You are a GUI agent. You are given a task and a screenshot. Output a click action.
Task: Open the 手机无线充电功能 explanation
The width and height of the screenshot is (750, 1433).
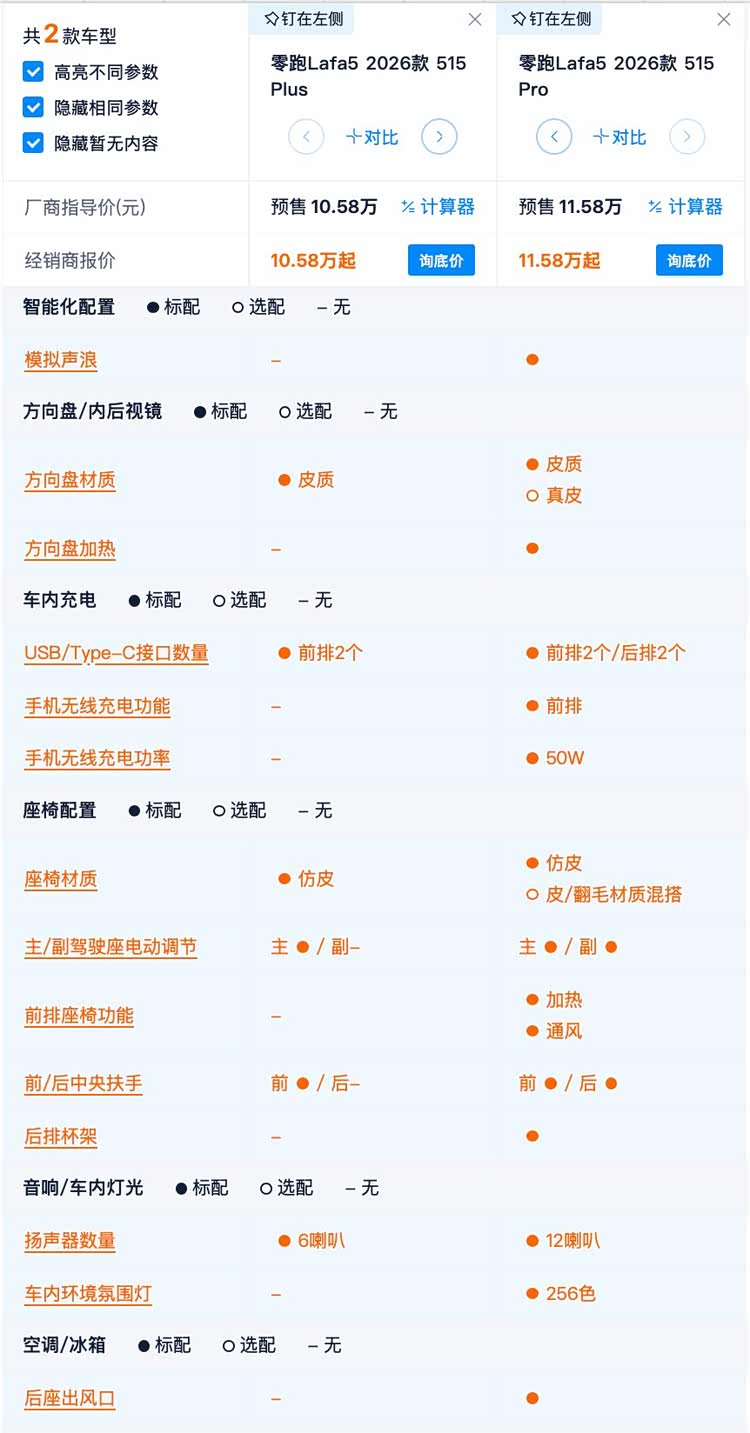click(97, 706)
